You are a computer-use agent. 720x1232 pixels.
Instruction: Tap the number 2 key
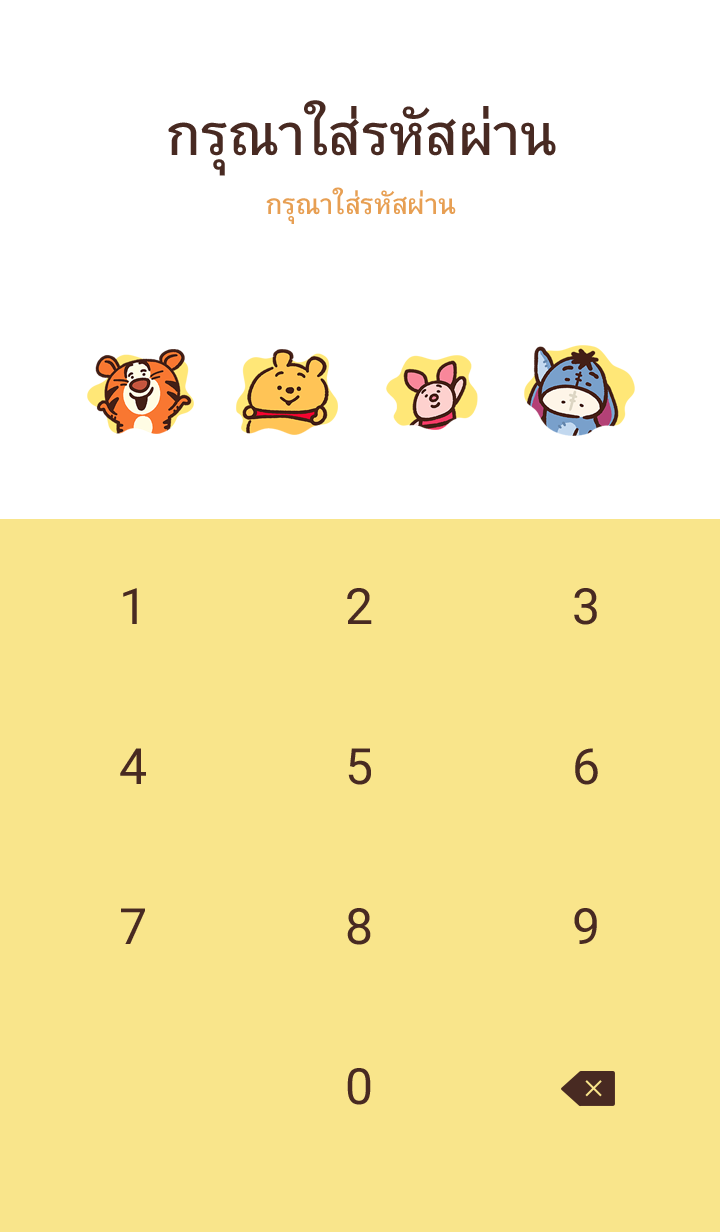pos(359,608)
